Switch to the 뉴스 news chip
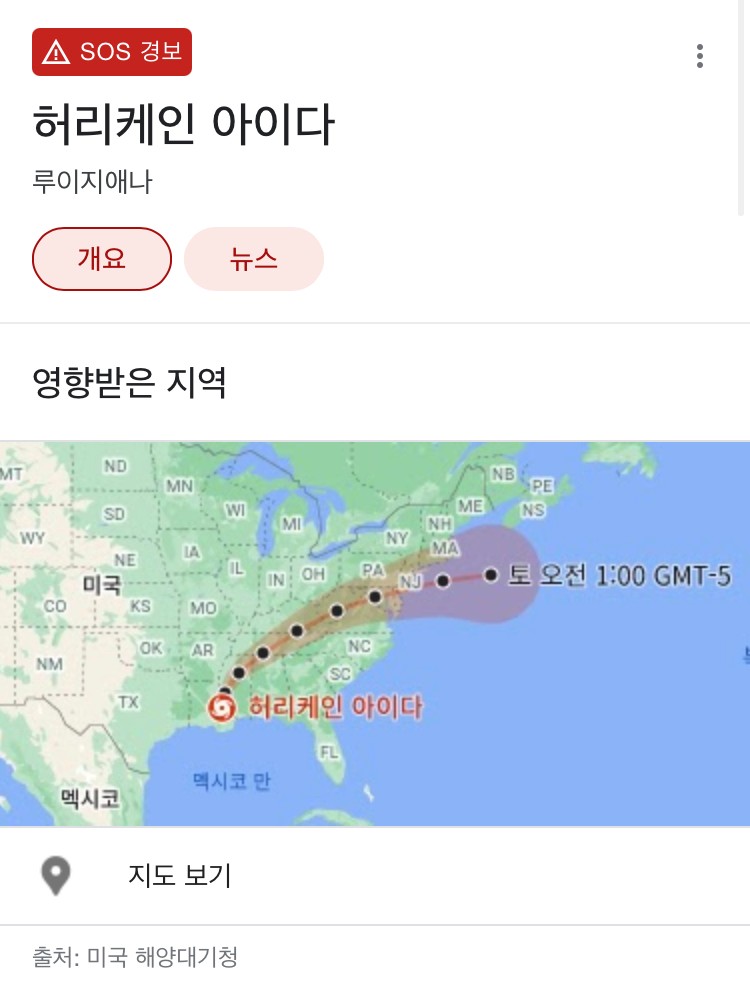Viewport: 750px width, 982px height. (254, 259)
